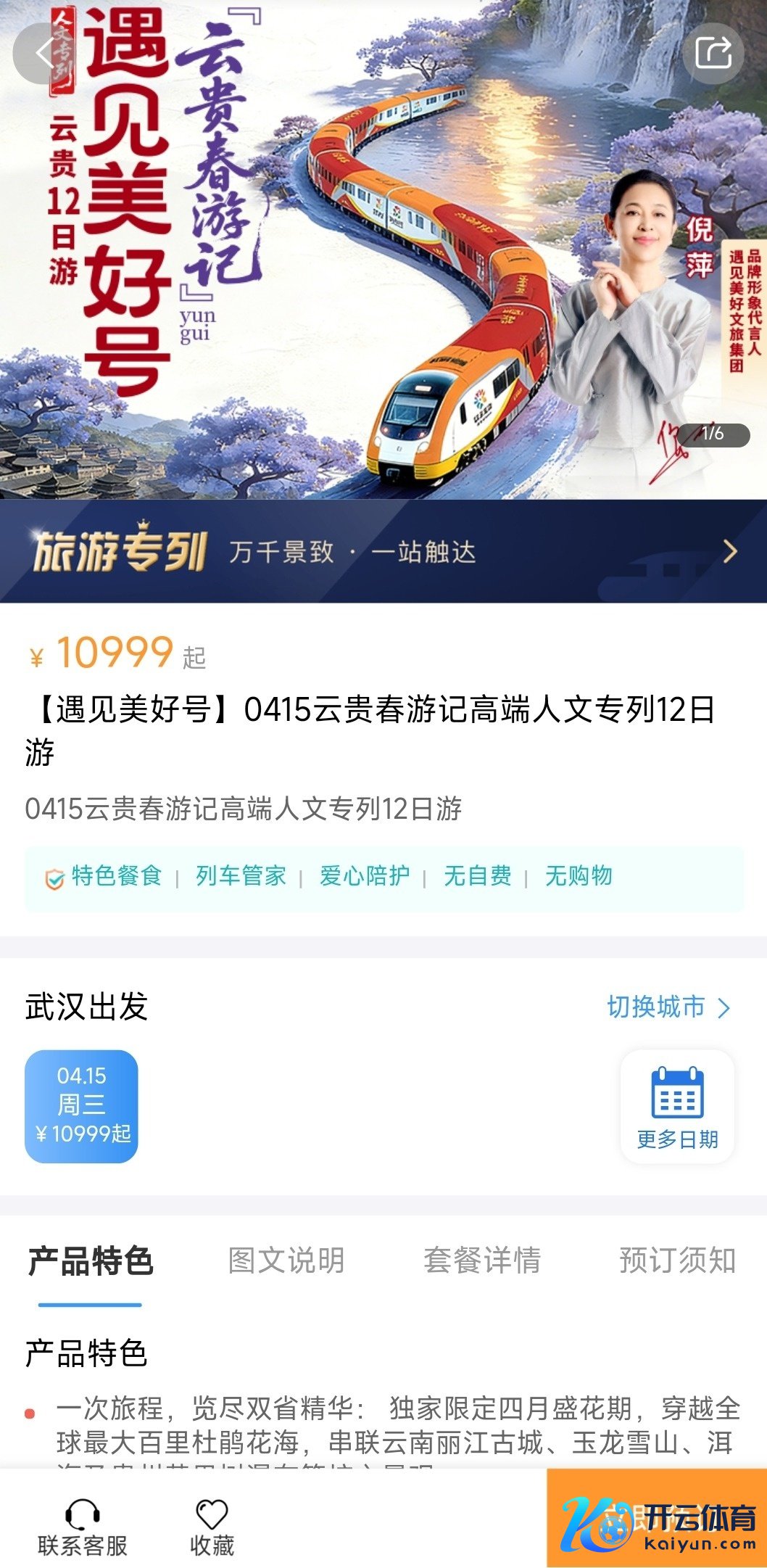This screenshot has height=1568, width=767.
Task: Select the 产品特色 tab
Action: pos(91,1260)
